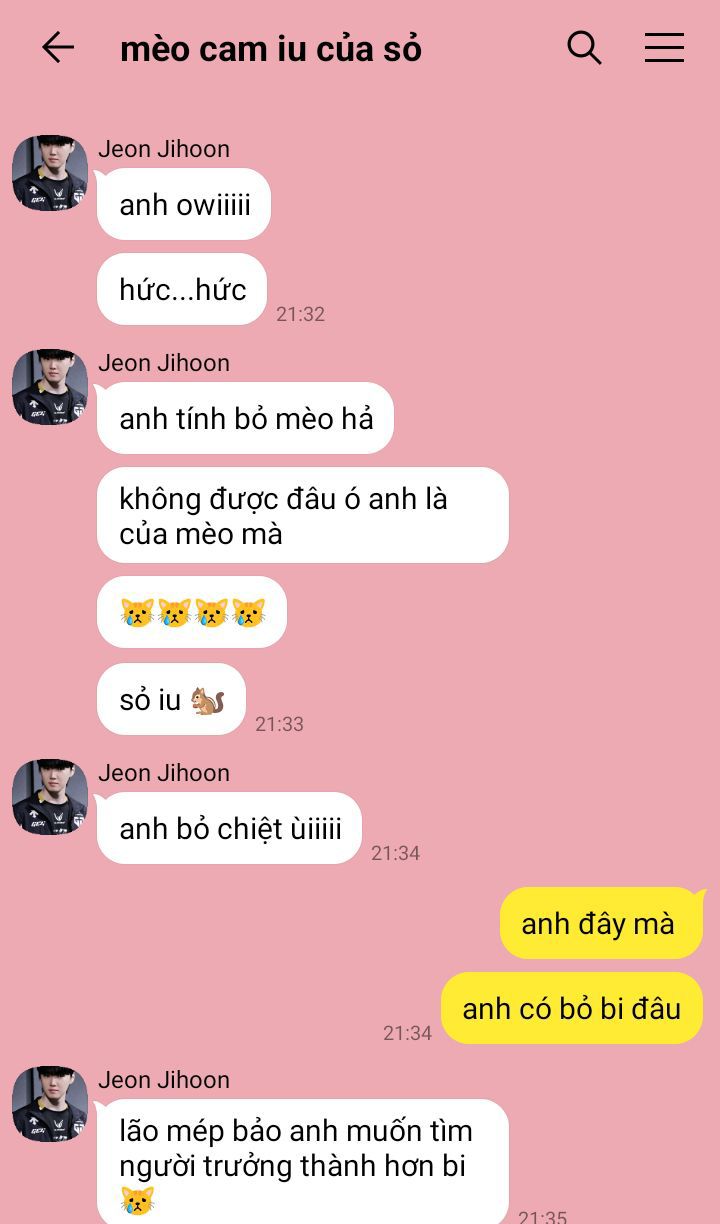Open Jeon Jihoon's avatar next to 'anh owiiiii'
This screenshot has height=1224, width=720.
[x=50, y=173]
